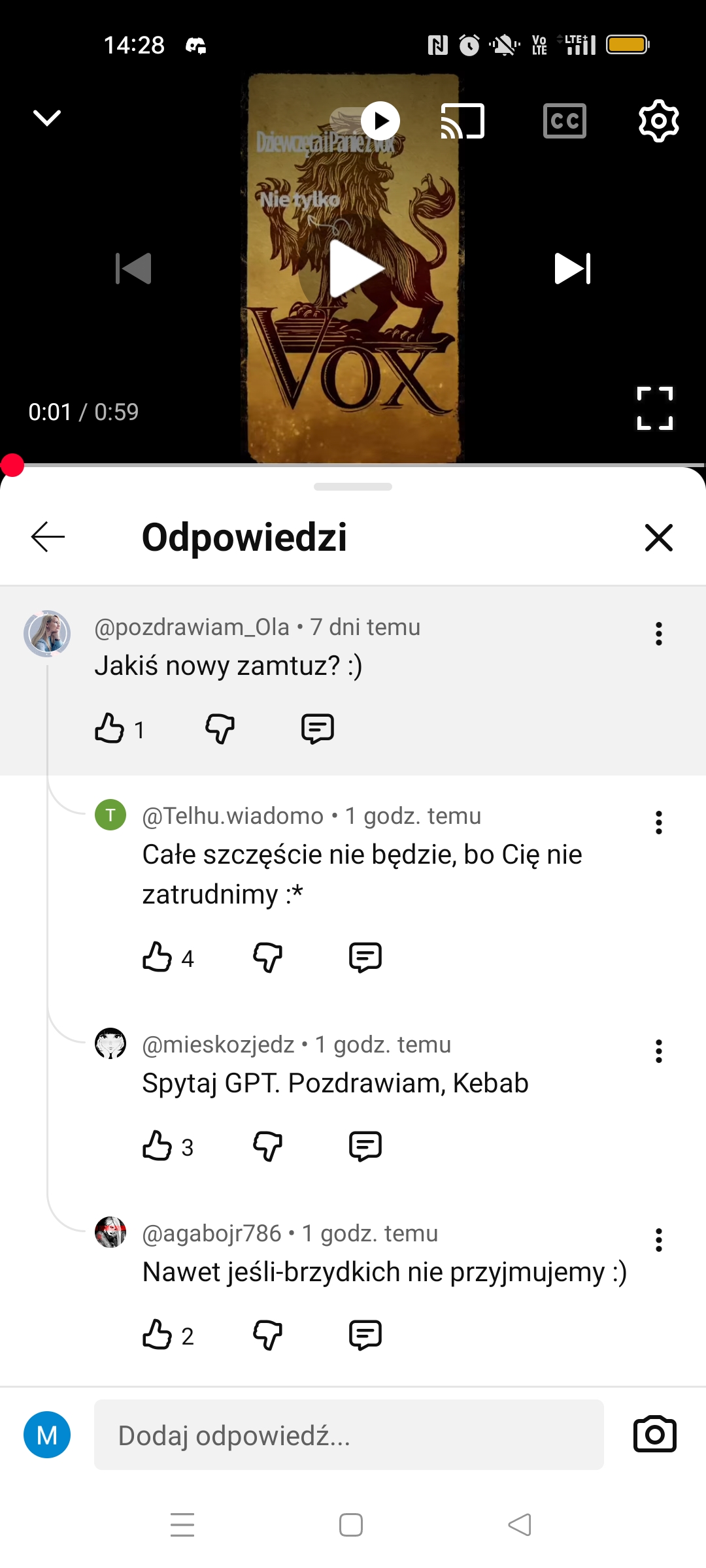Like the comment by @pozdrawiam_Ola

[x=109, y=728]
